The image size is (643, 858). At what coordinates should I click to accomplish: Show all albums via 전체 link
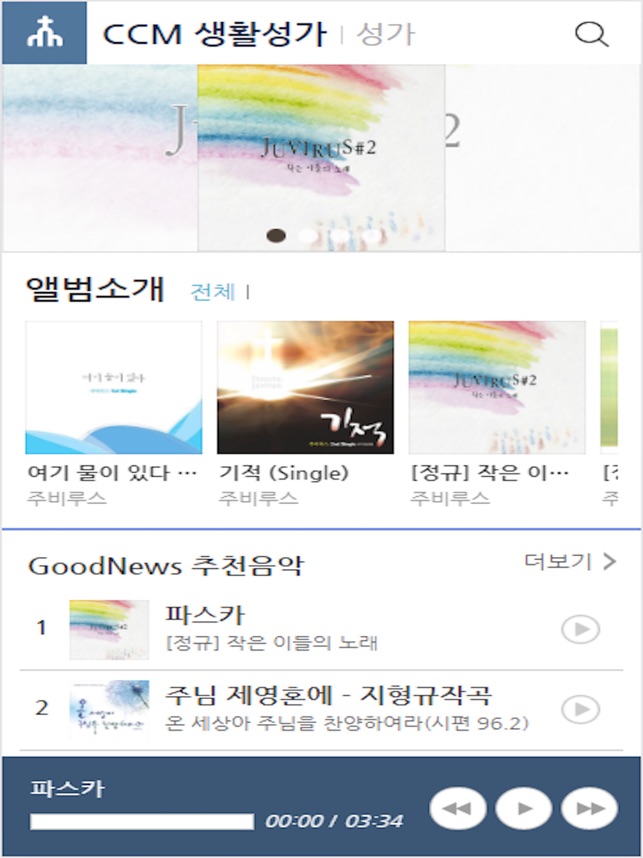212,291
